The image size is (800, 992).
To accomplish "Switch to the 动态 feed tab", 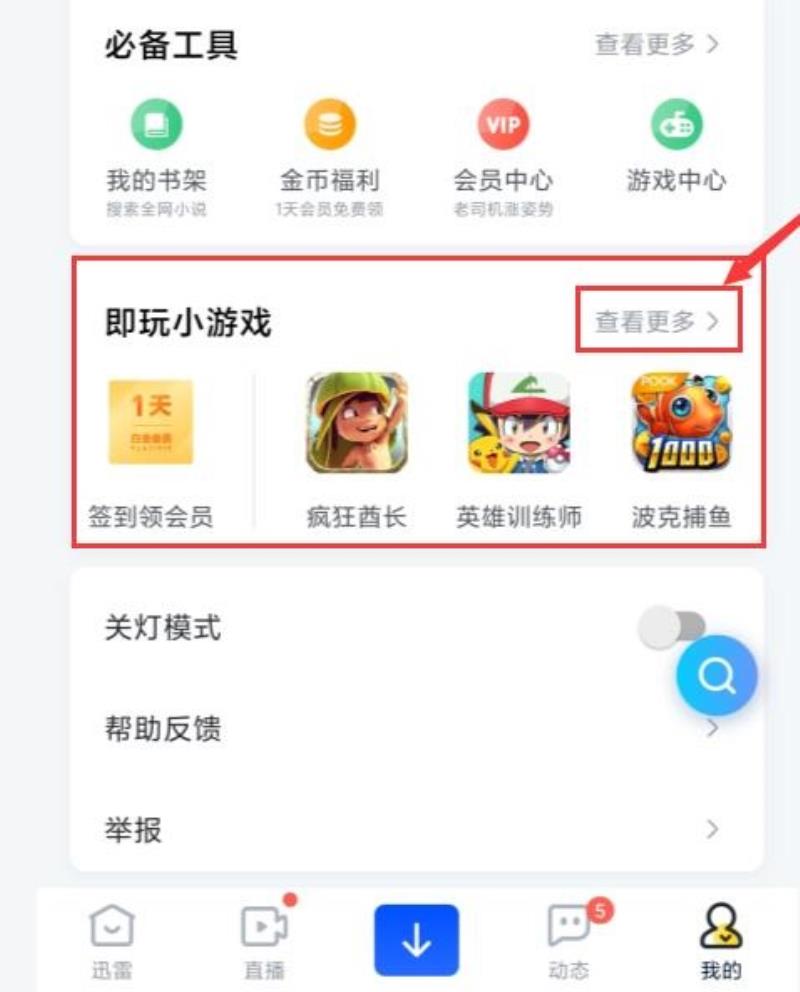I will coord(569,940).
